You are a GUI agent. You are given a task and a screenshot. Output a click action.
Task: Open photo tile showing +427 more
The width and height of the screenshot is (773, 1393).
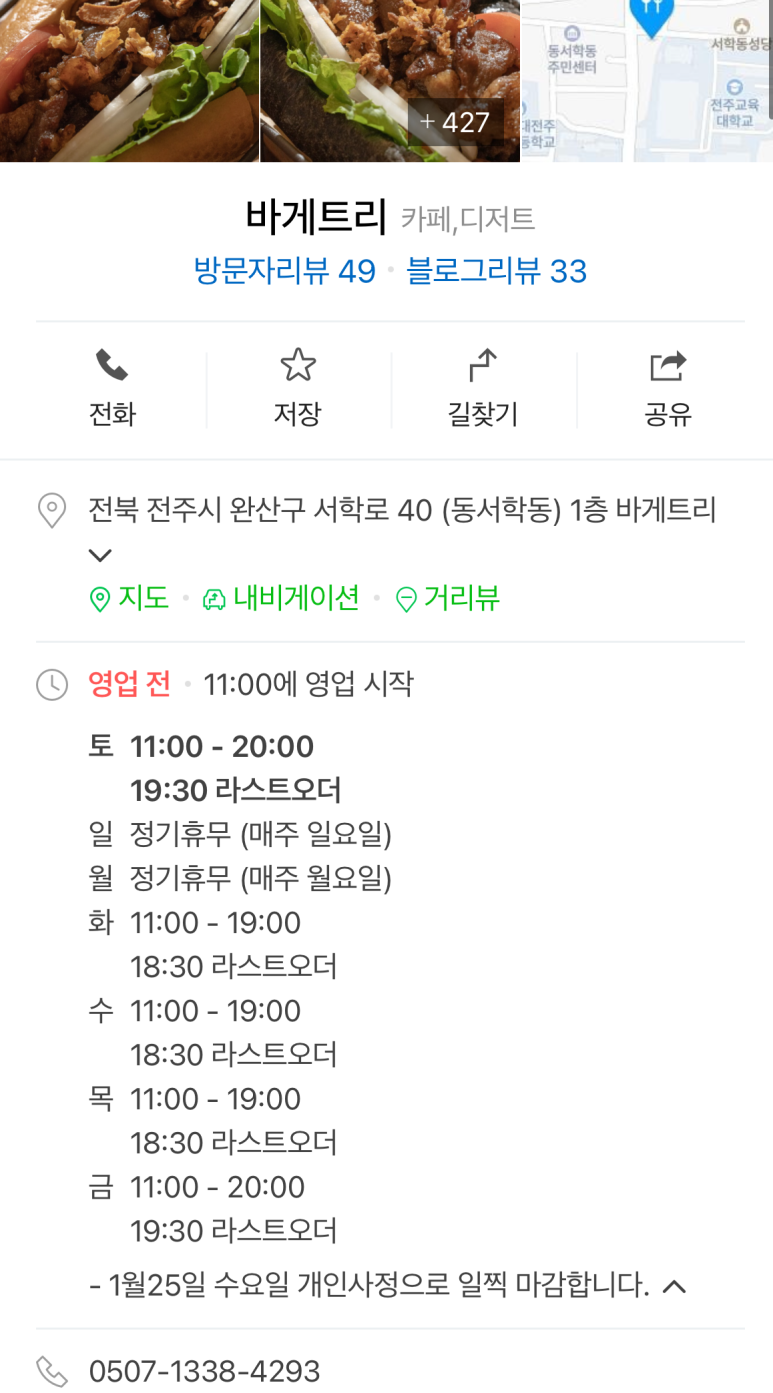(x=390, y=80)
